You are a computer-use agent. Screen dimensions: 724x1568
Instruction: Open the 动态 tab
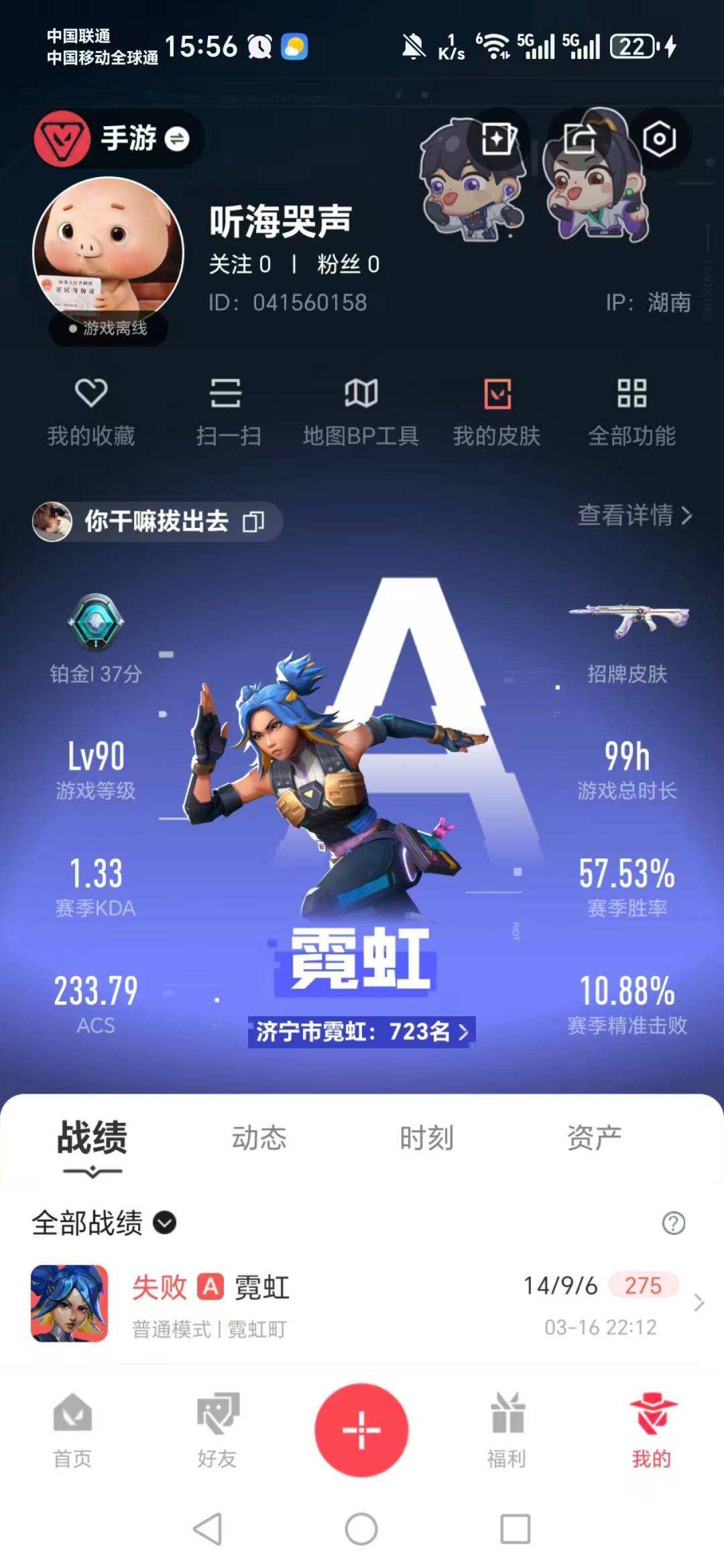tap(259, 1135)
